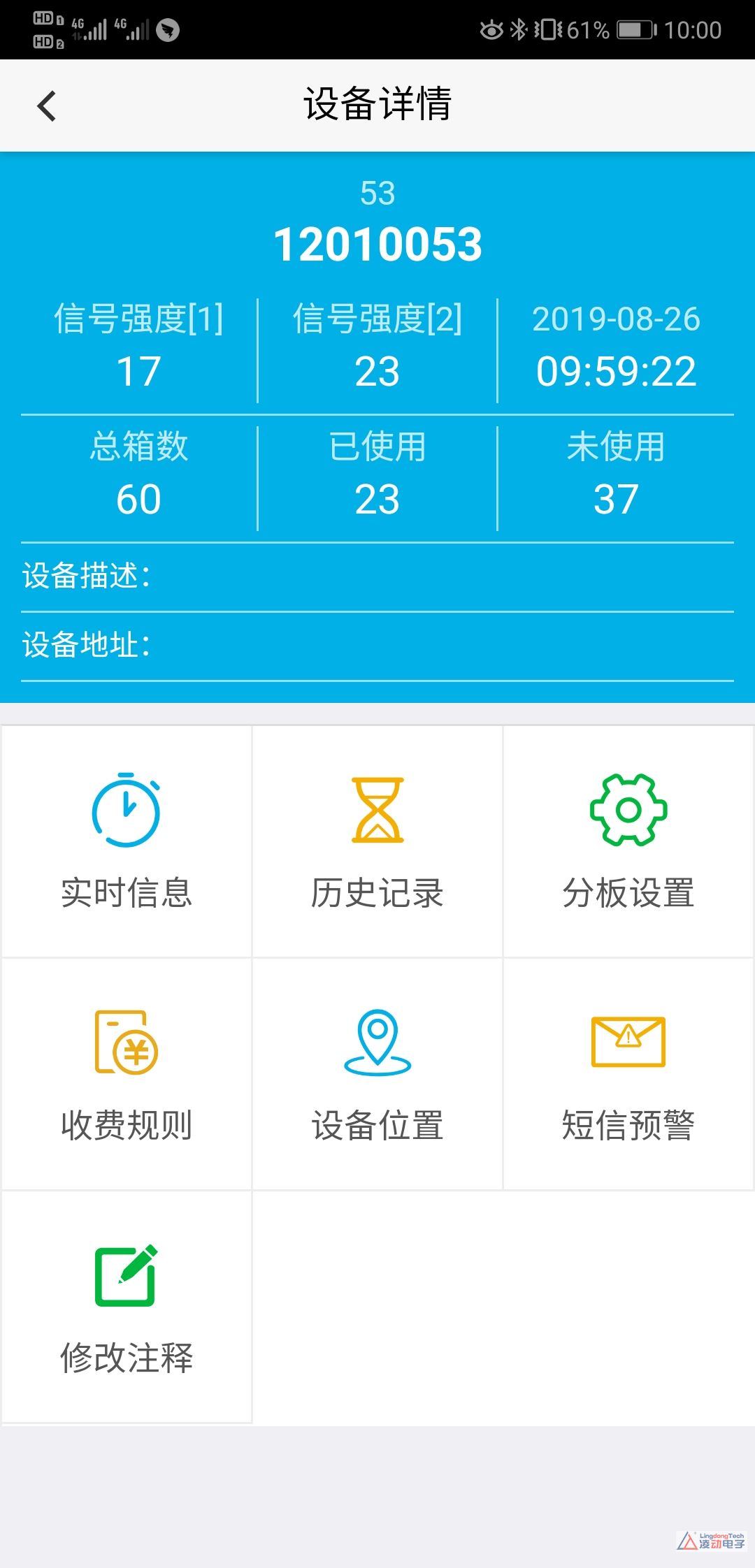This screenshot has height=1568, width=755.
Task: Select 修改注释 to edit notes
Action: (x=127, y=1307)
